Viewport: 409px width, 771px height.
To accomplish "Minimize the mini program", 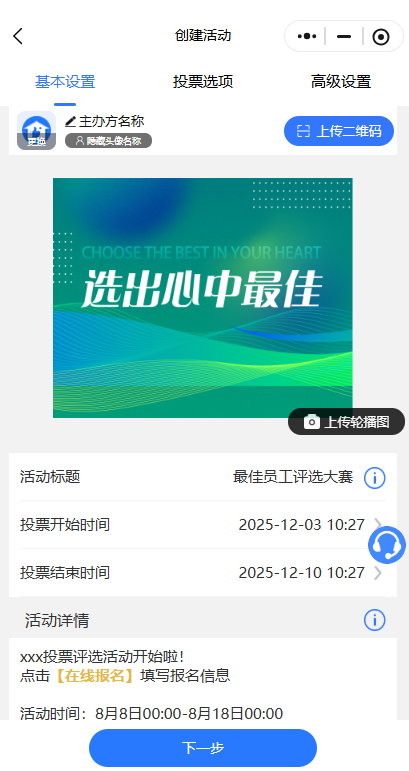I will tap(344, 36).
